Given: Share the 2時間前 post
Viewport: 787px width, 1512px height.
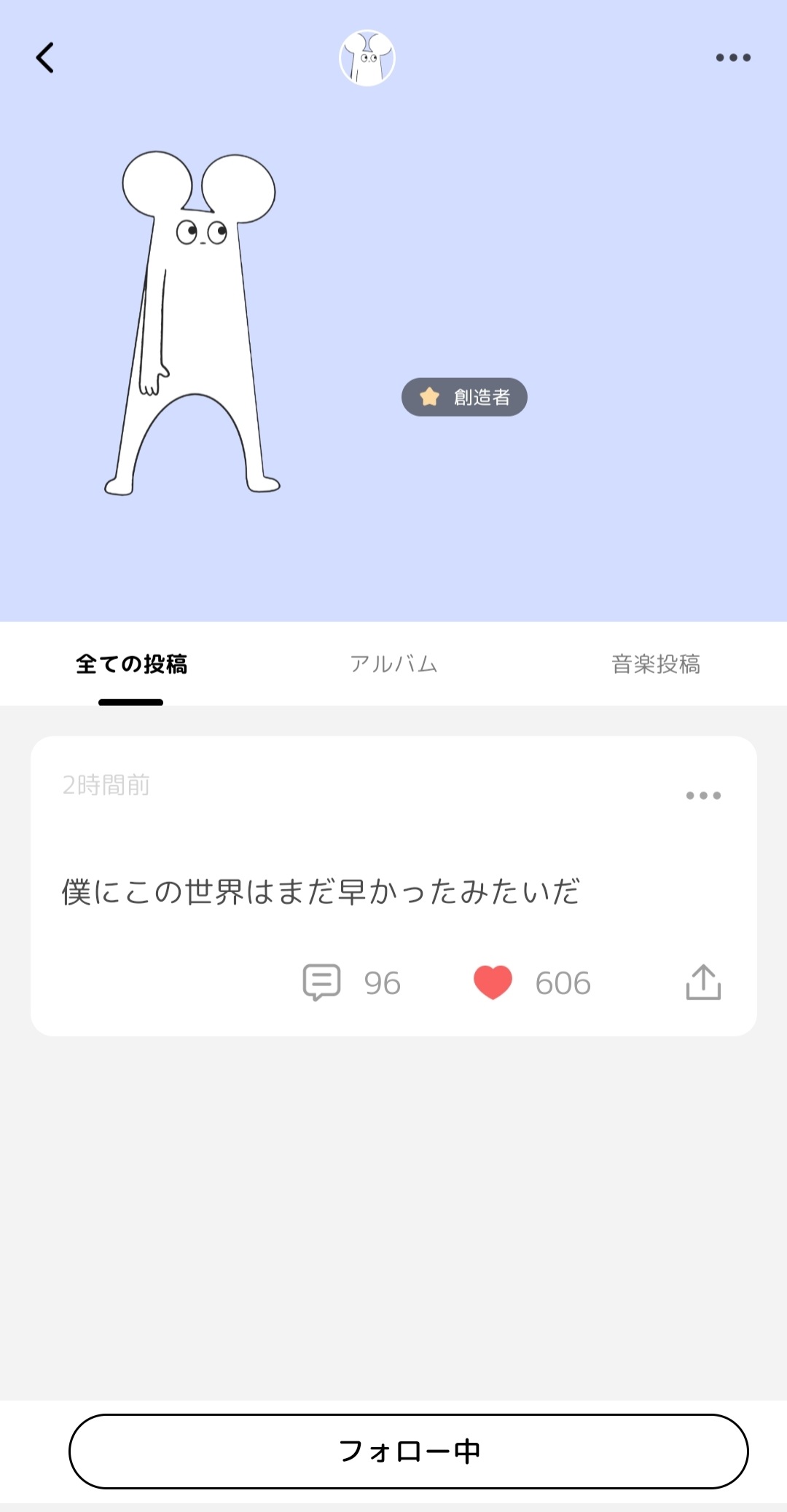Looking at the screenshot, I should pos(703,983).
